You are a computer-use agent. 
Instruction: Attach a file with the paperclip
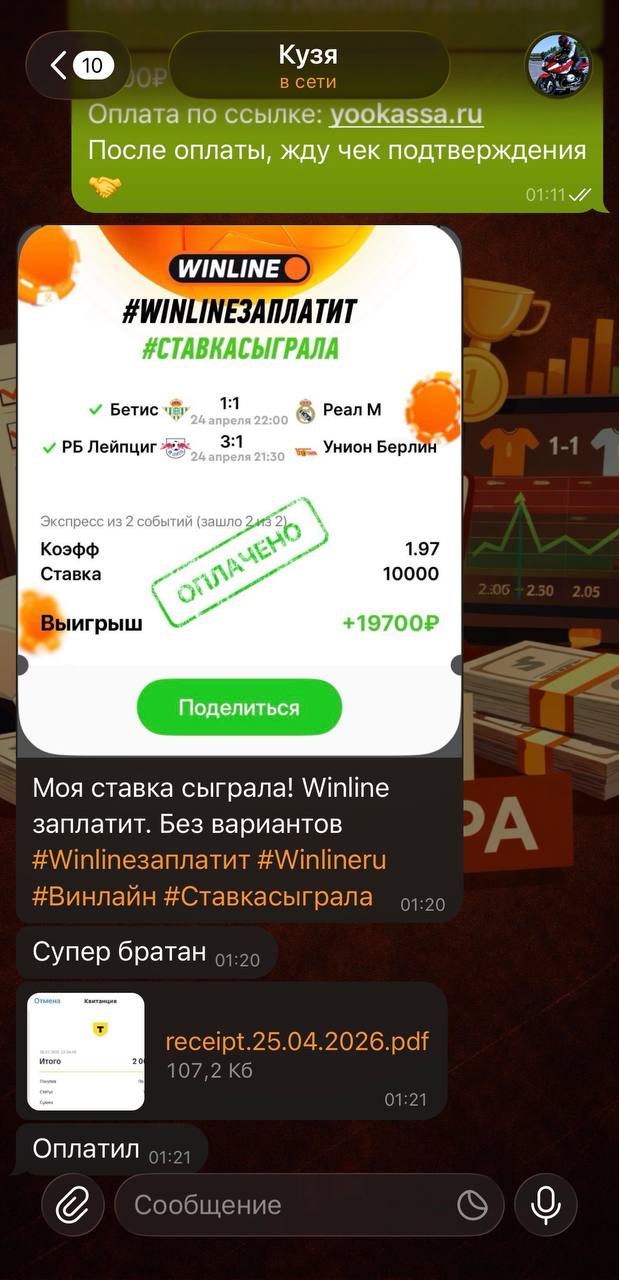[73, 1205]
